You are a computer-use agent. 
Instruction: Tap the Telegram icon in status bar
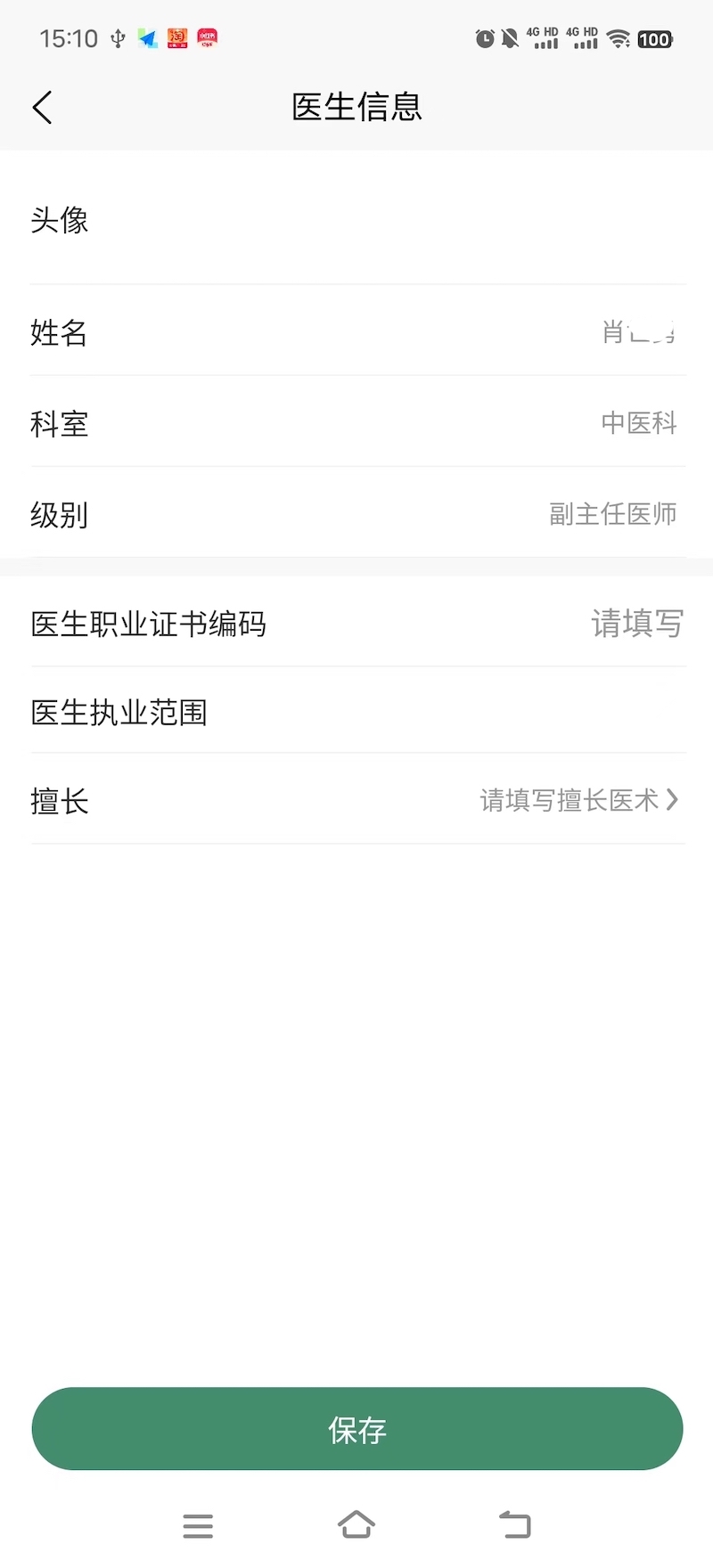148,38
